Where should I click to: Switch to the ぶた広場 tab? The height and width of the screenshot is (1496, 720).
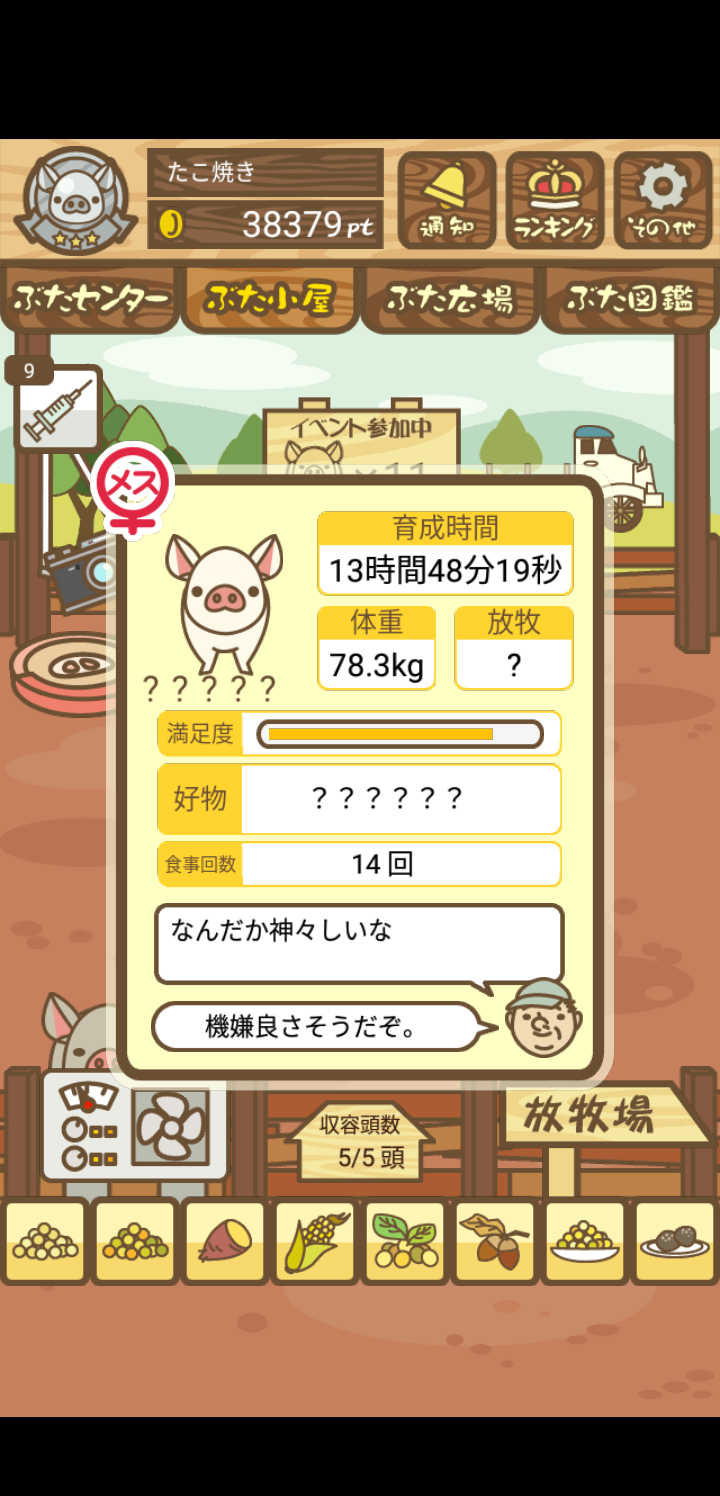click(x=450, y=298)
